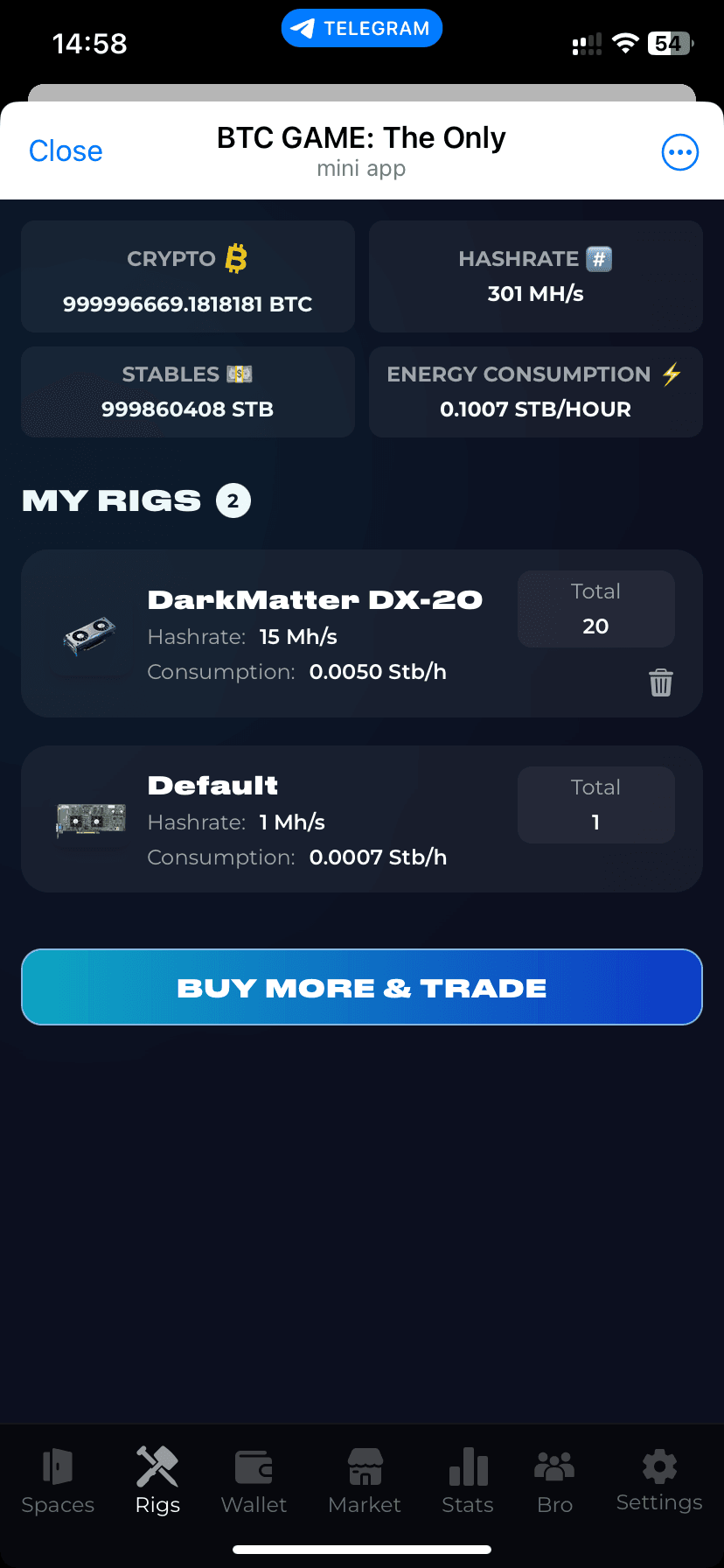Image resolution: width=724 pixels, height=1568 pixels.
Task: Open the Wallet tab
Action: pos(254,1480)
